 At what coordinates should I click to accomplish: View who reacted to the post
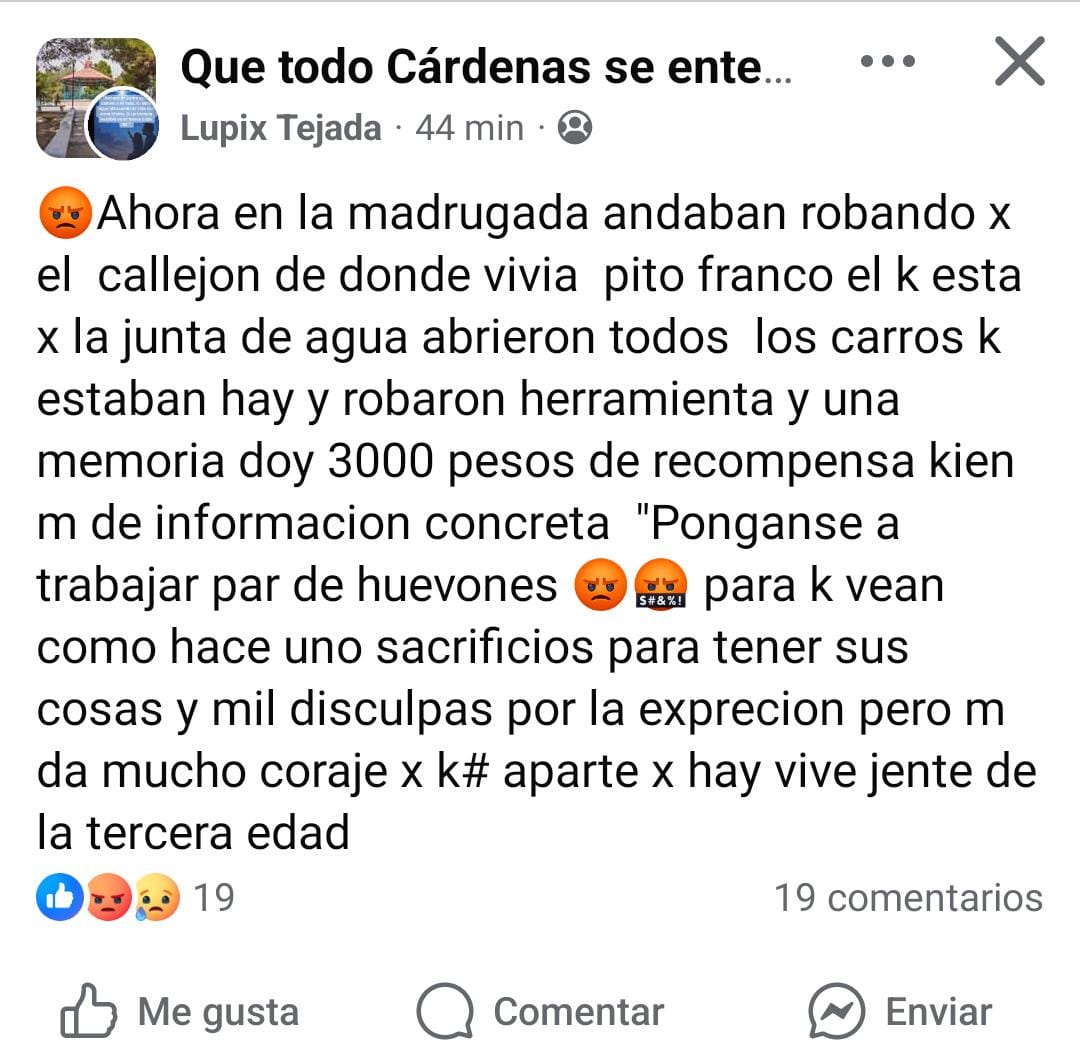[x=135, y=897]
